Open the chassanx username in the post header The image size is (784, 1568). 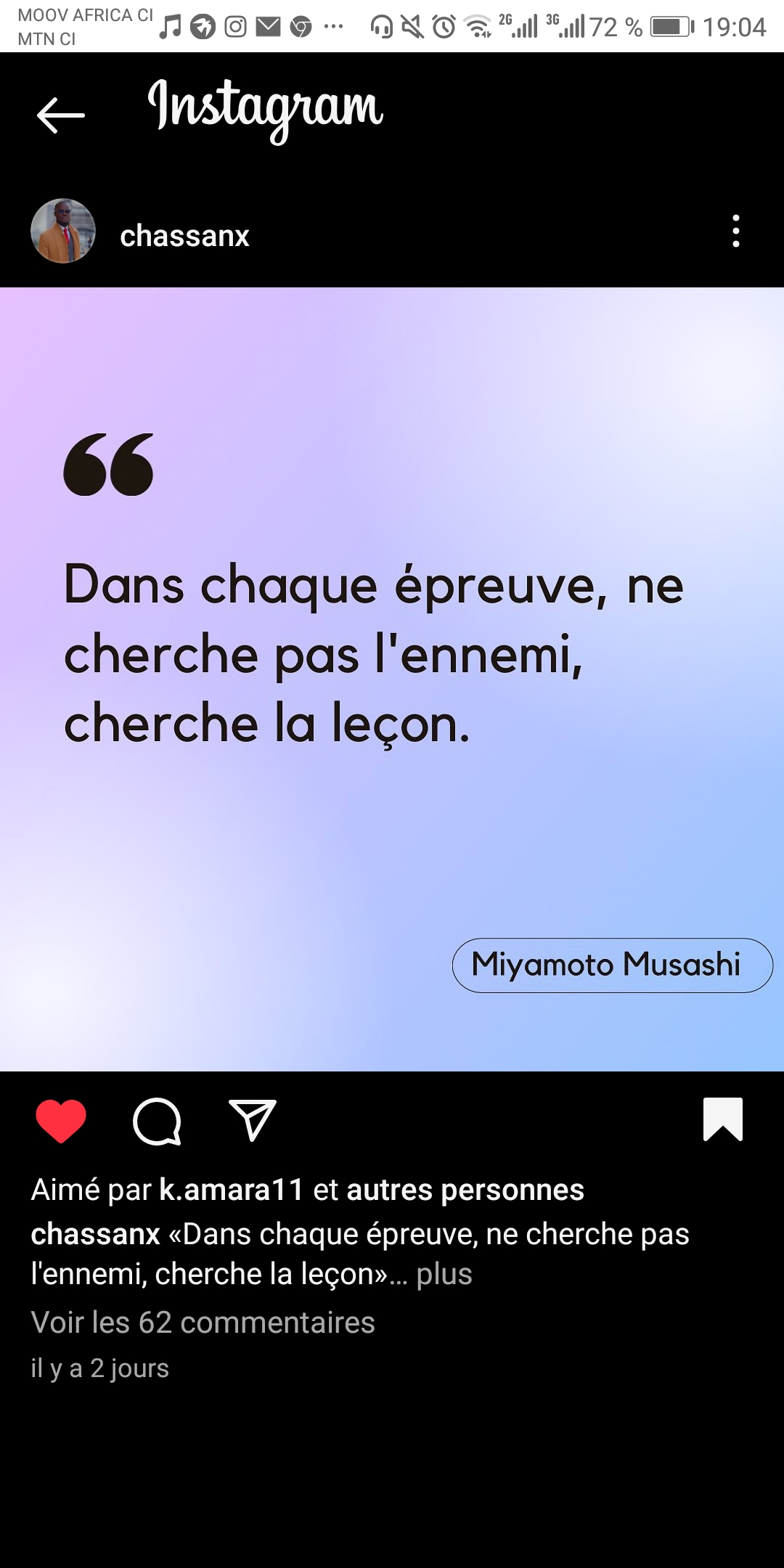tap(184, 236)
